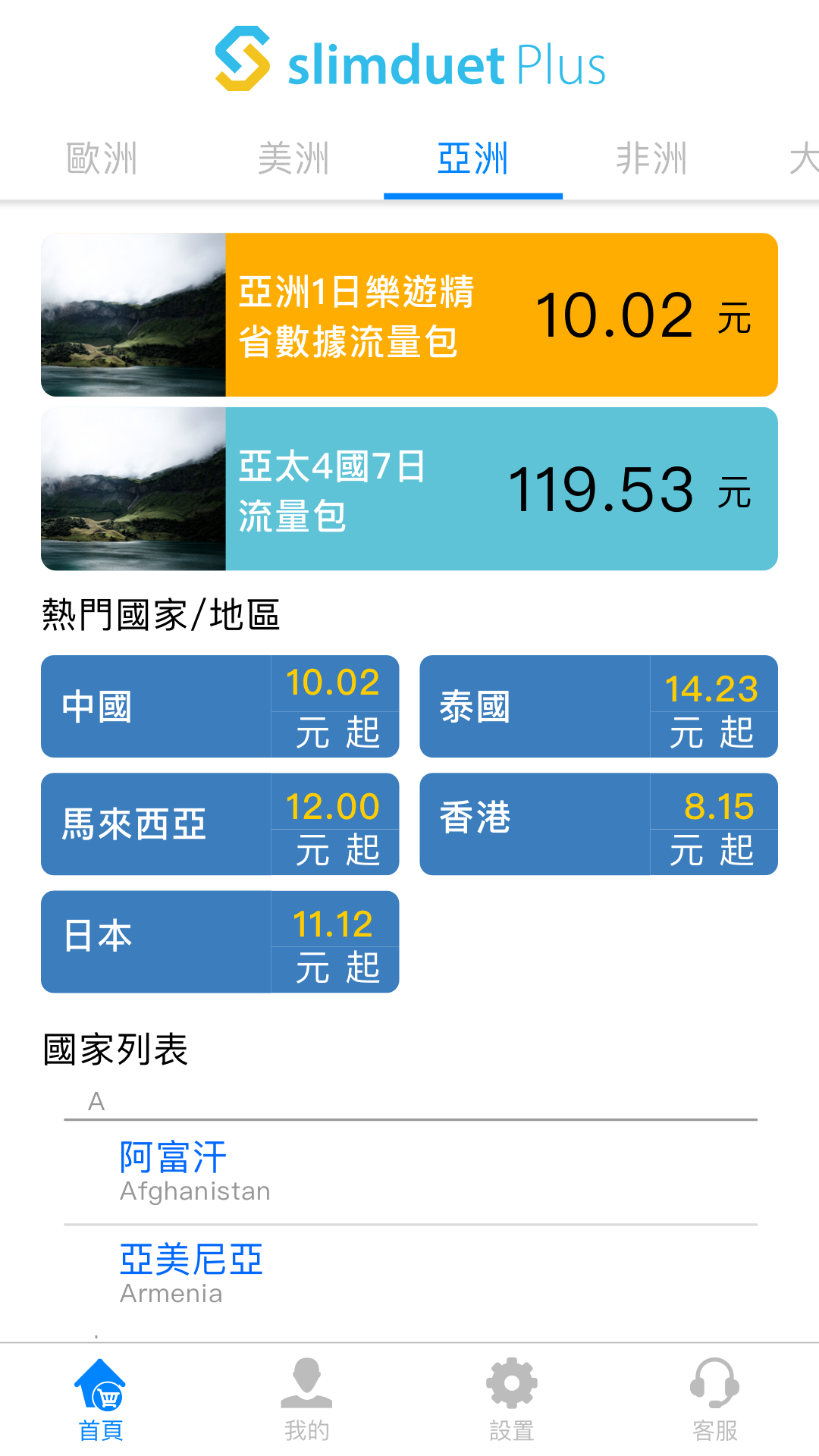Open the 我的 tab

click(306, 1400)
